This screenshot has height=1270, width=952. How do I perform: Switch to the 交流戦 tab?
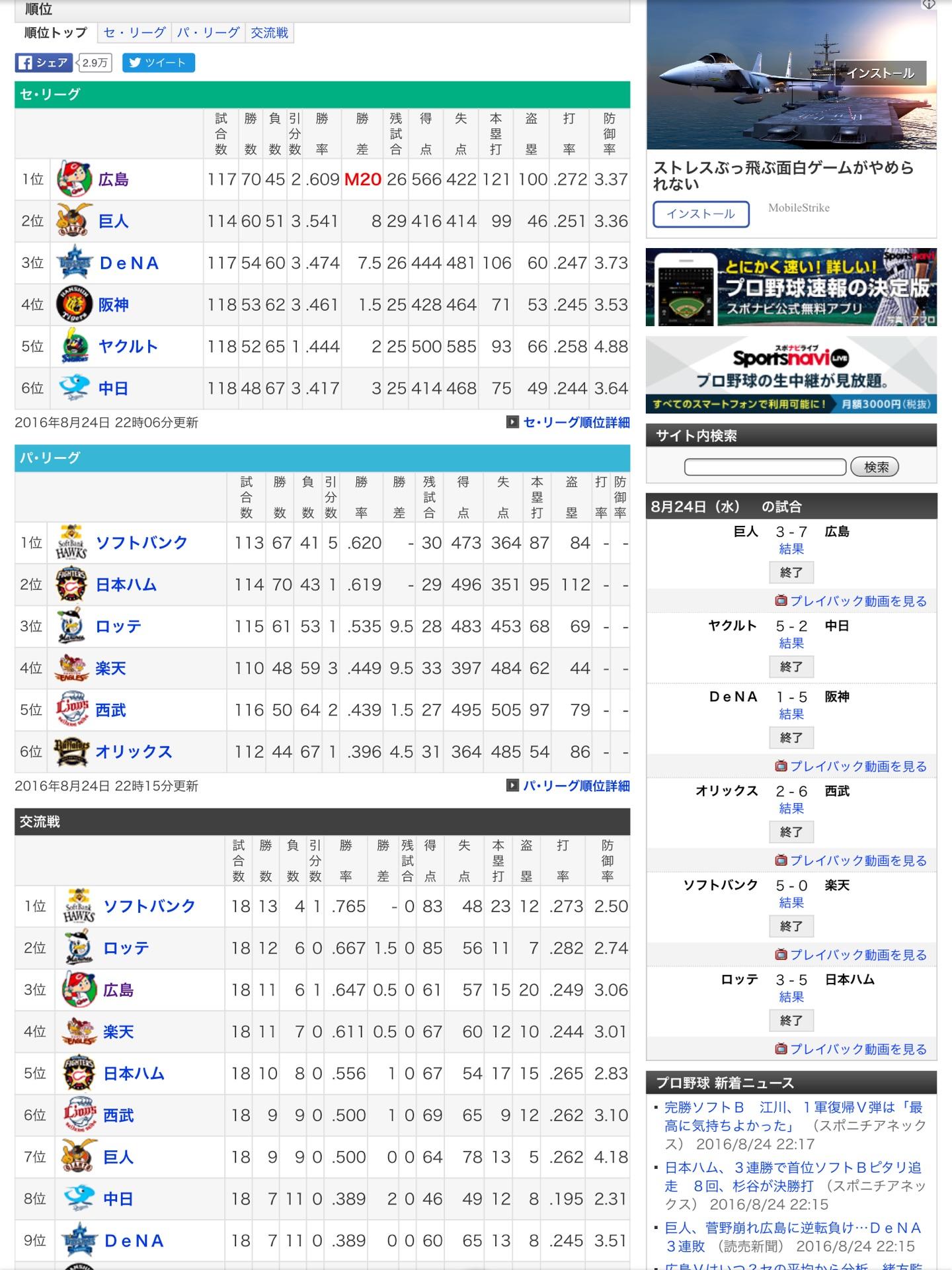point(269,32)
